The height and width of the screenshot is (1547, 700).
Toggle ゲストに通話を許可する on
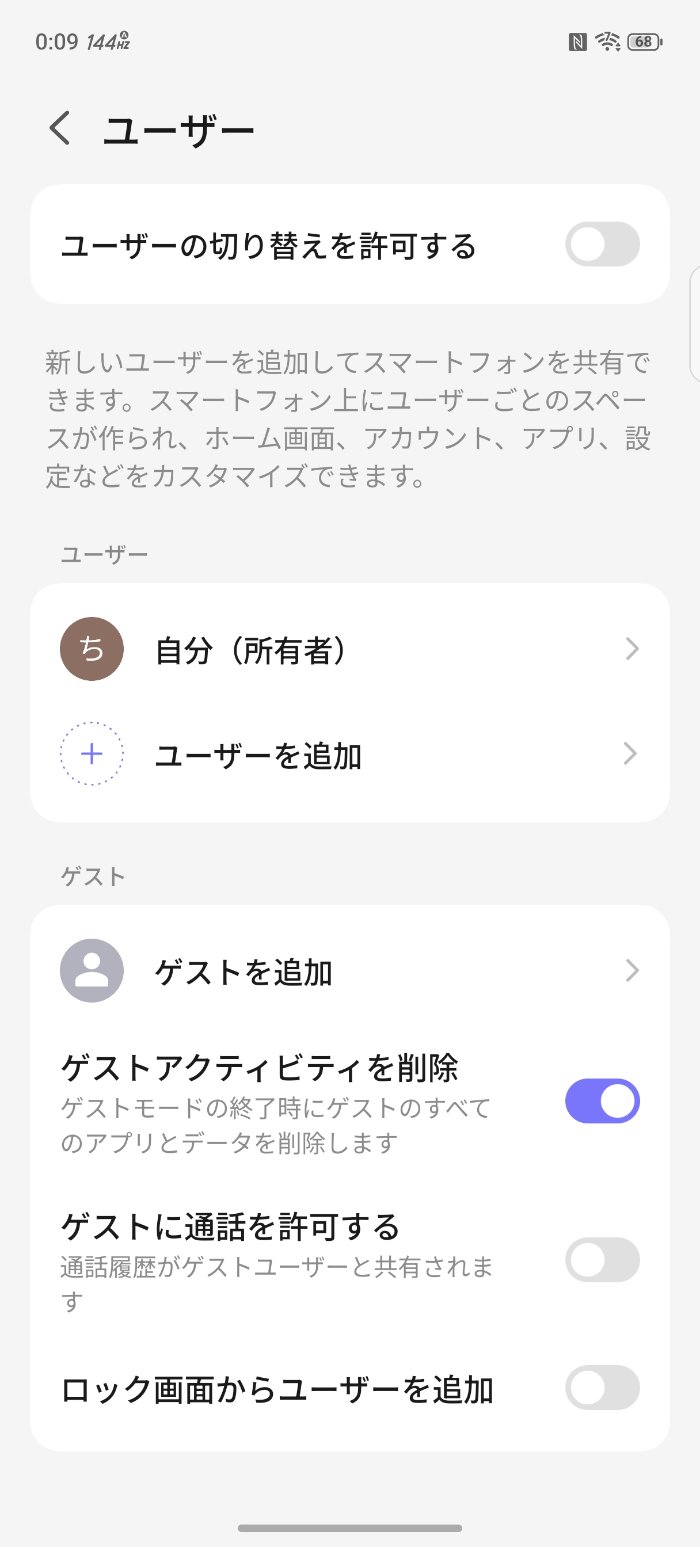(x=602, y=1260)
